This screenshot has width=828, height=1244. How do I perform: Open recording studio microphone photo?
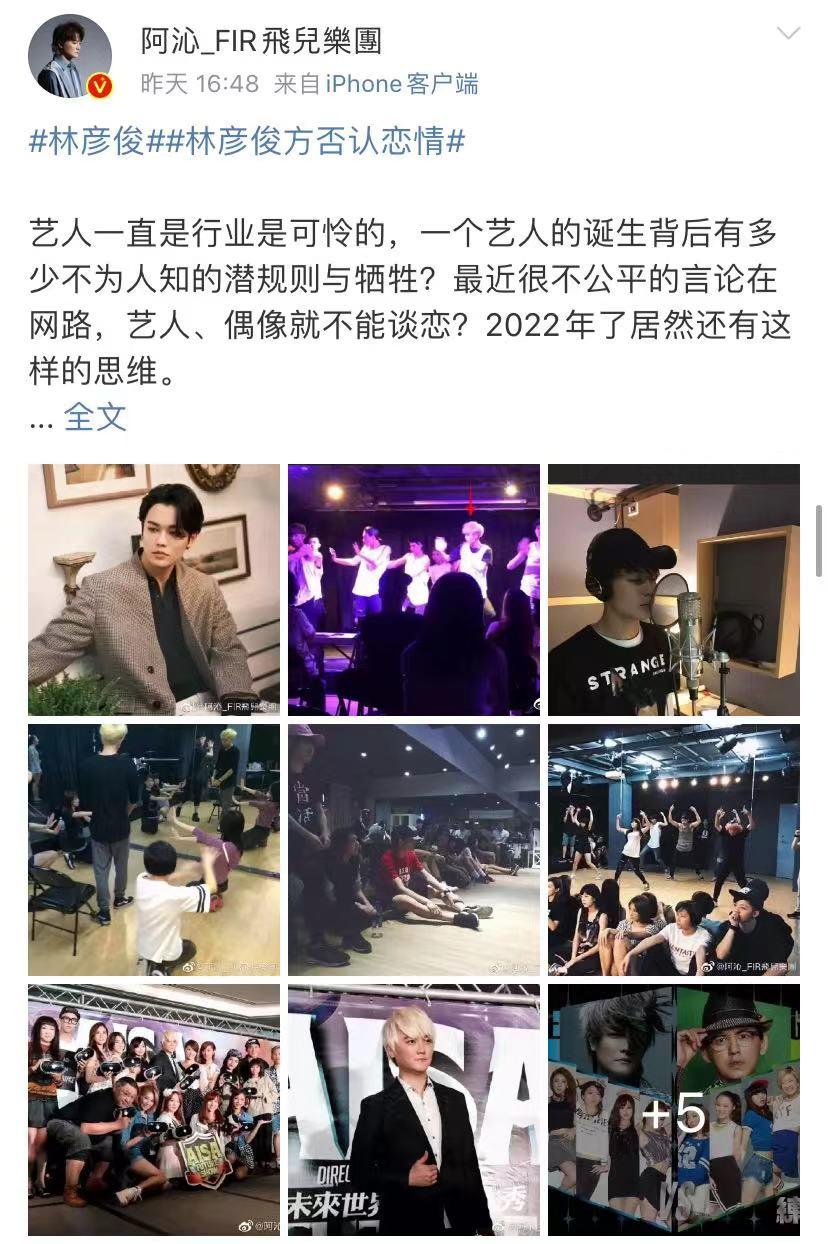[673, 589]
